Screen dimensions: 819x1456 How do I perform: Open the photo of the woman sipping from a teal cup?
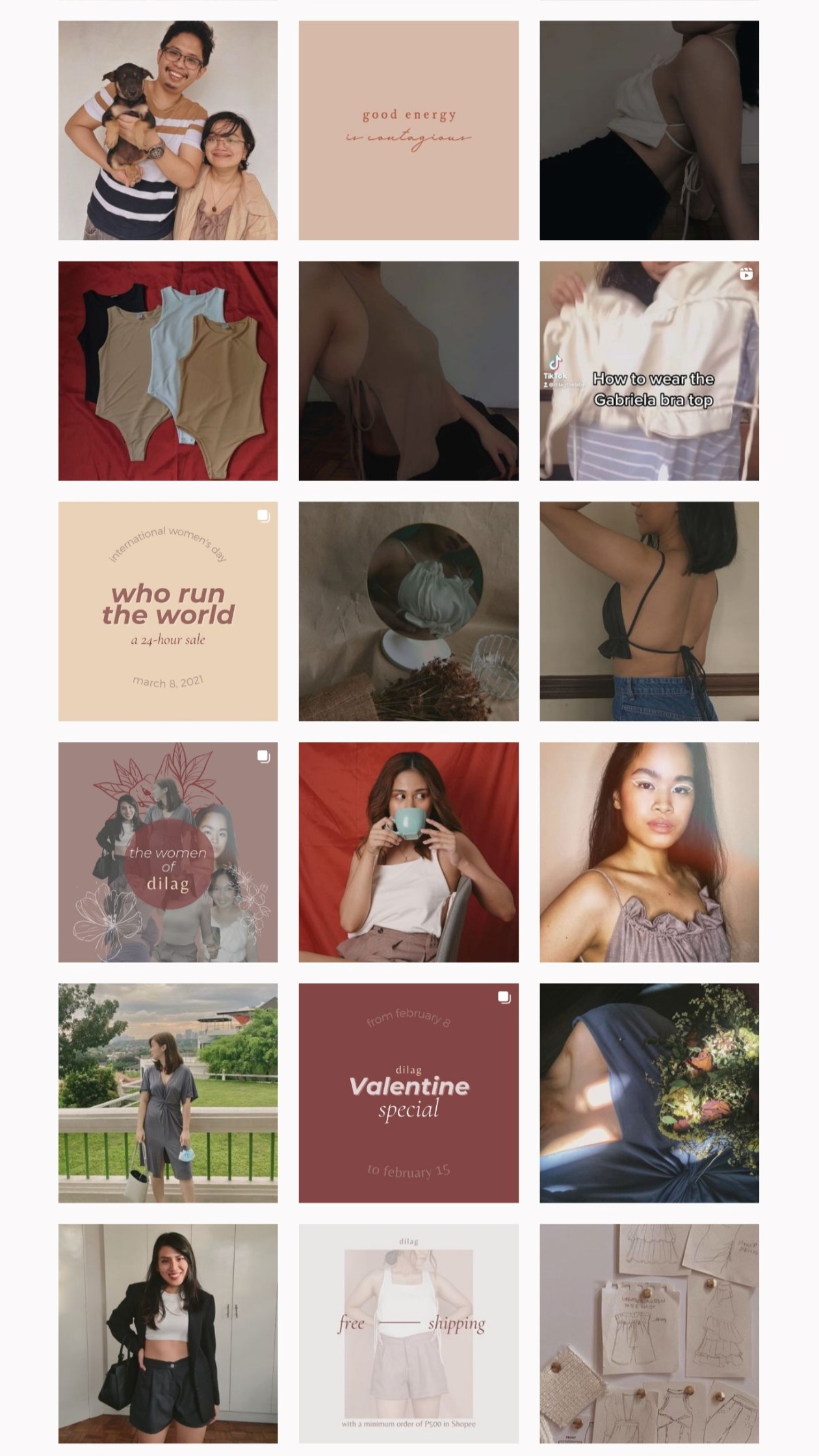408,852
